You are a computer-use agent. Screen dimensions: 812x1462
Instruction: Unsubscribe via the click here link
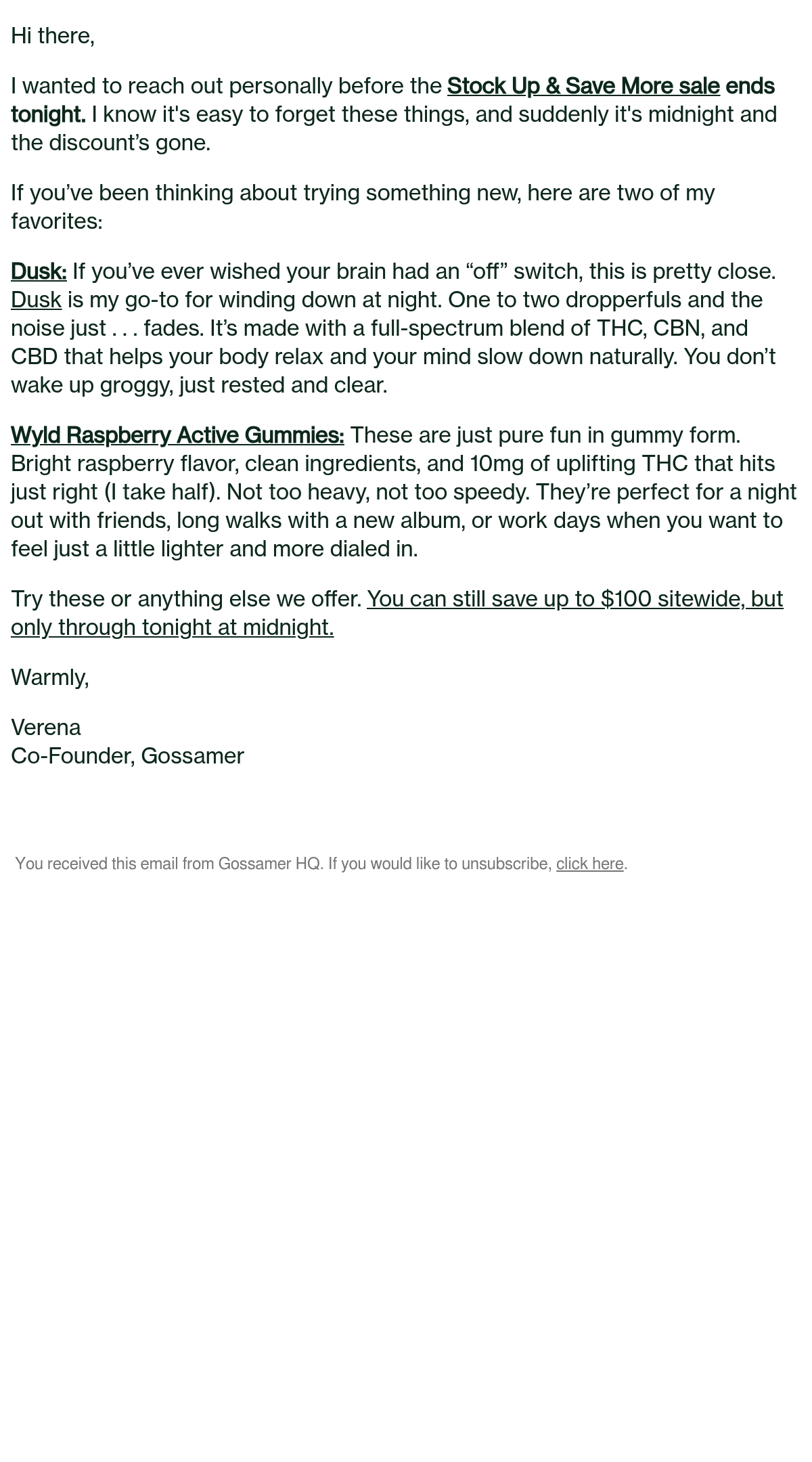click(589, 864)
